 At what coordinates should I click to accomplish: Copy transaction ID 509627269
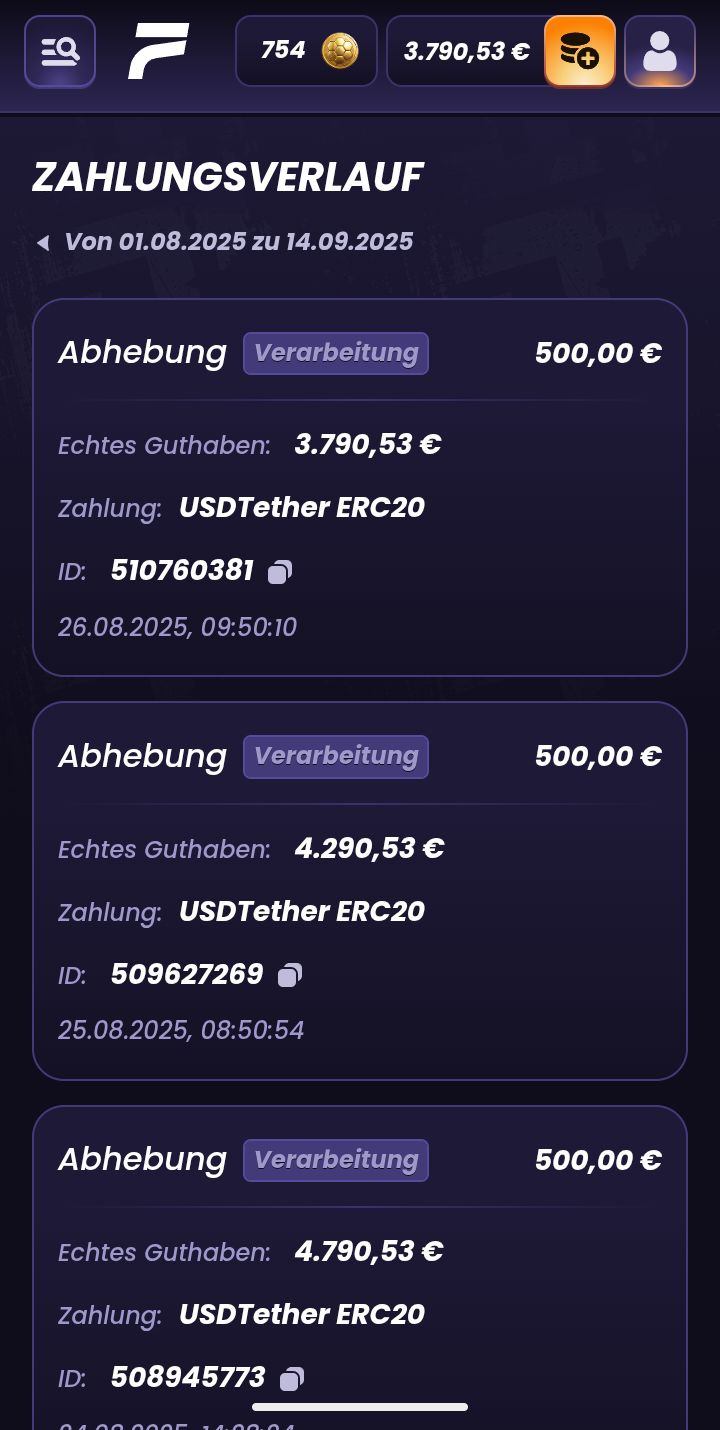pyautogui.click(x=290, y=975)
